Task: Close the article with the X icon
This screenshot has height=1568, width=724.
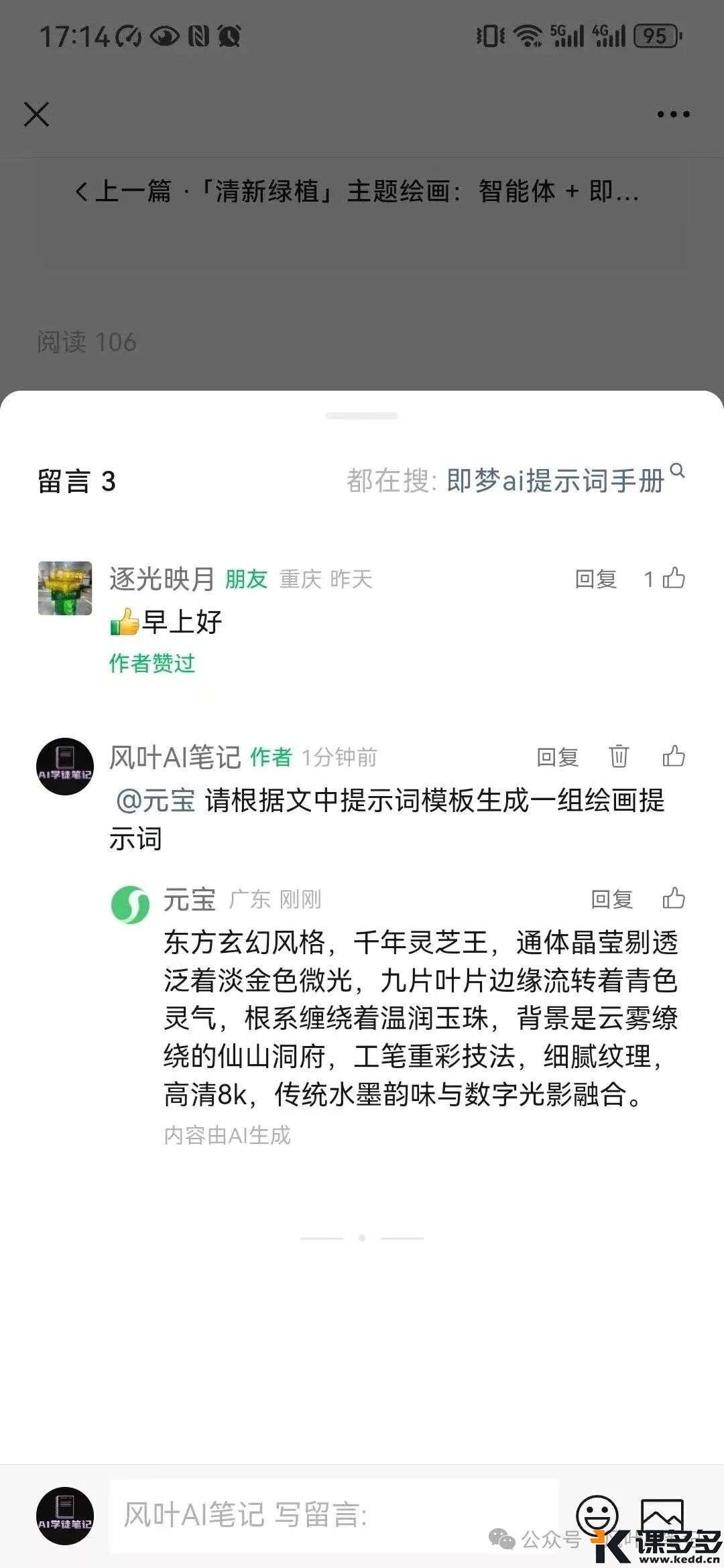Action: tap(36, 114)
